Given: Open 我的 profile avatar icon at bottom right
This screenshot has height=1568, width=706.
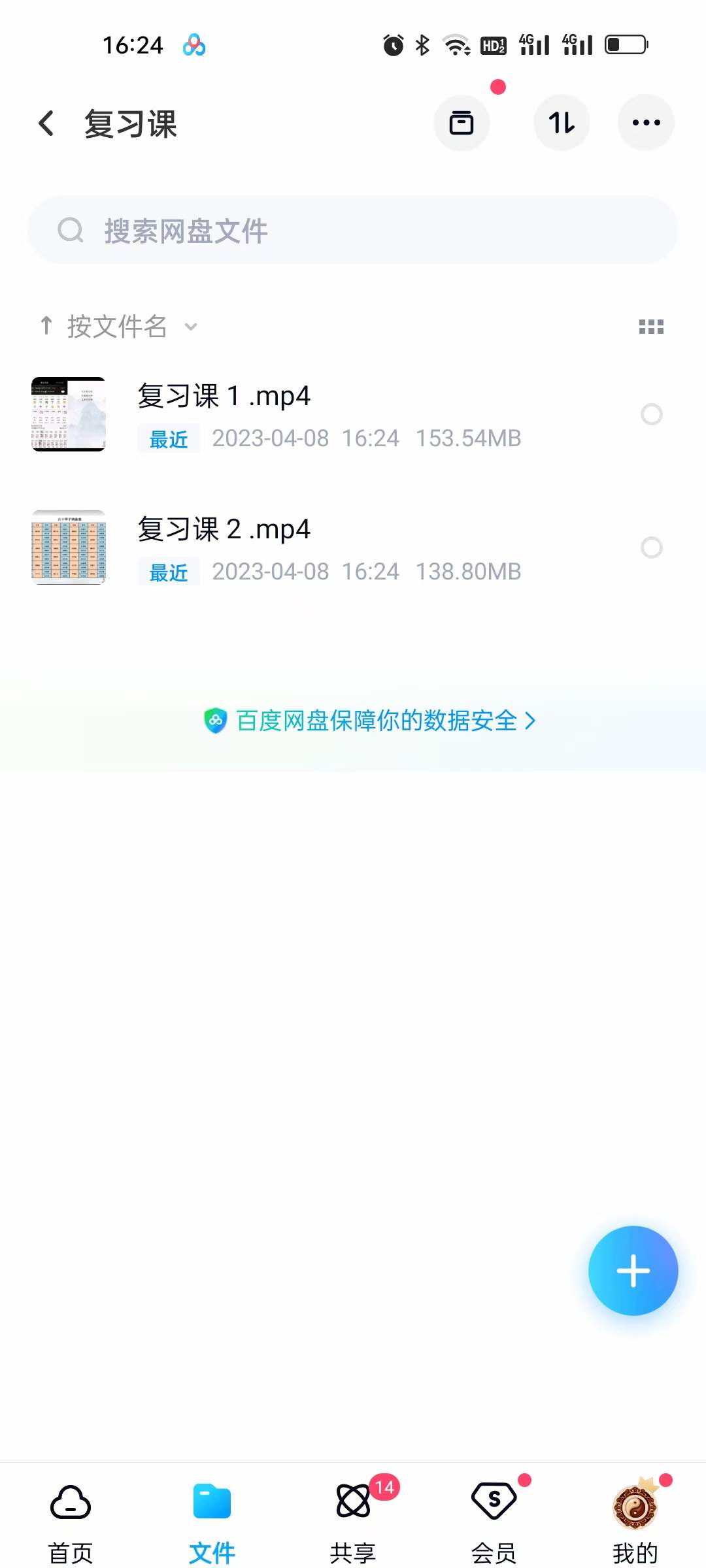Looking at the screenshot, I should [635, 1502].
